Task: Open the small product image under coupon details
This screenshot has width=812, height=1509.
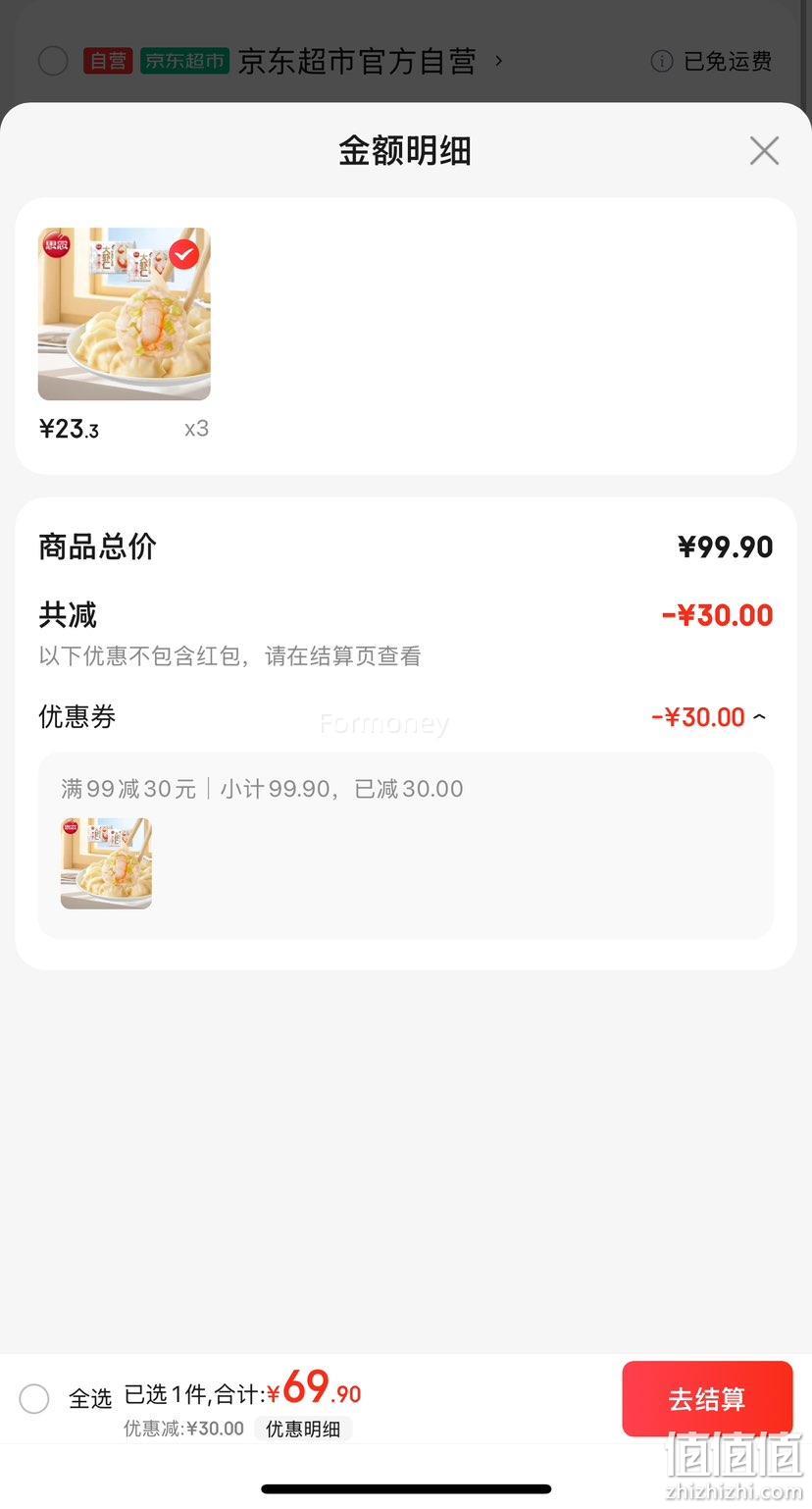Action: pos(106,863)
